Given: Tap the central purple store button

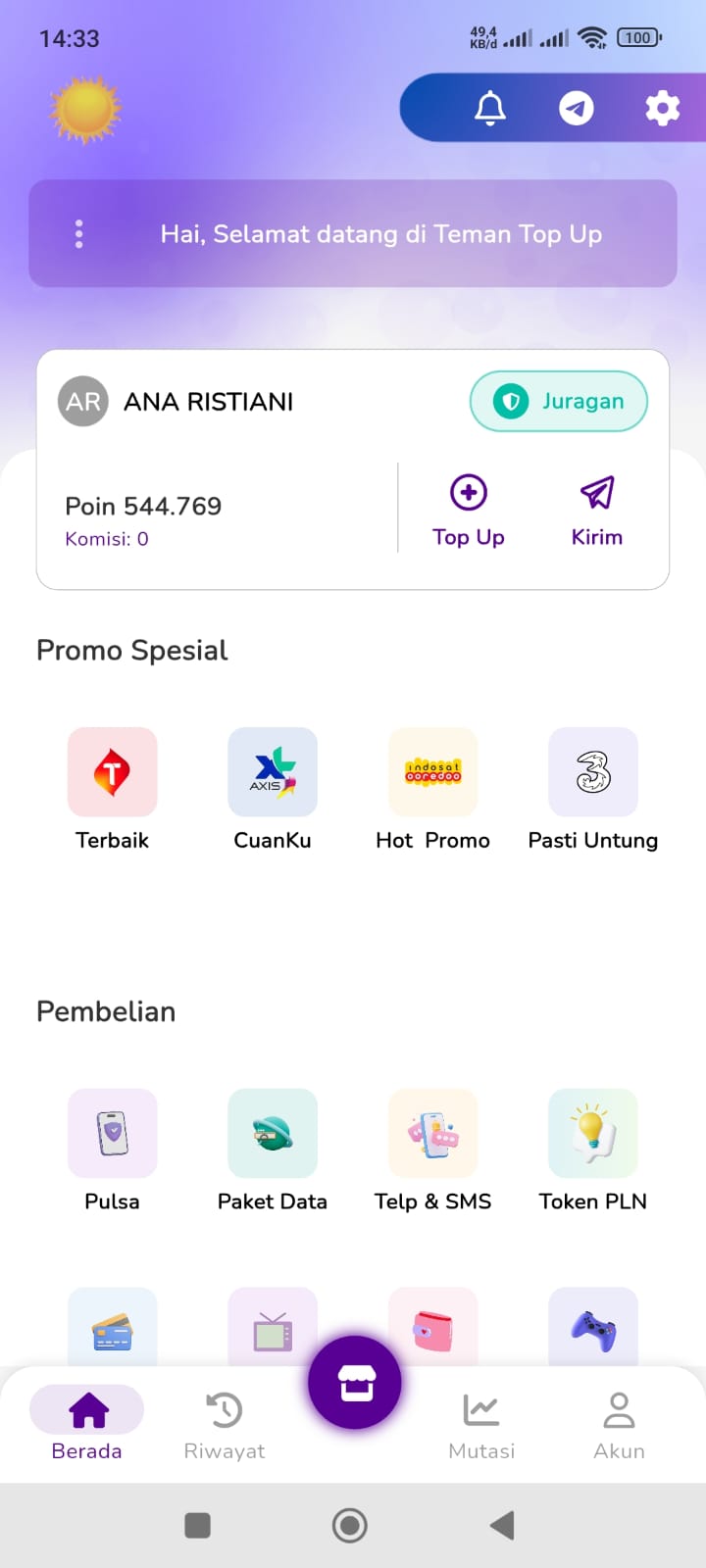Looking at the screenshot, I should [354, 1379].
